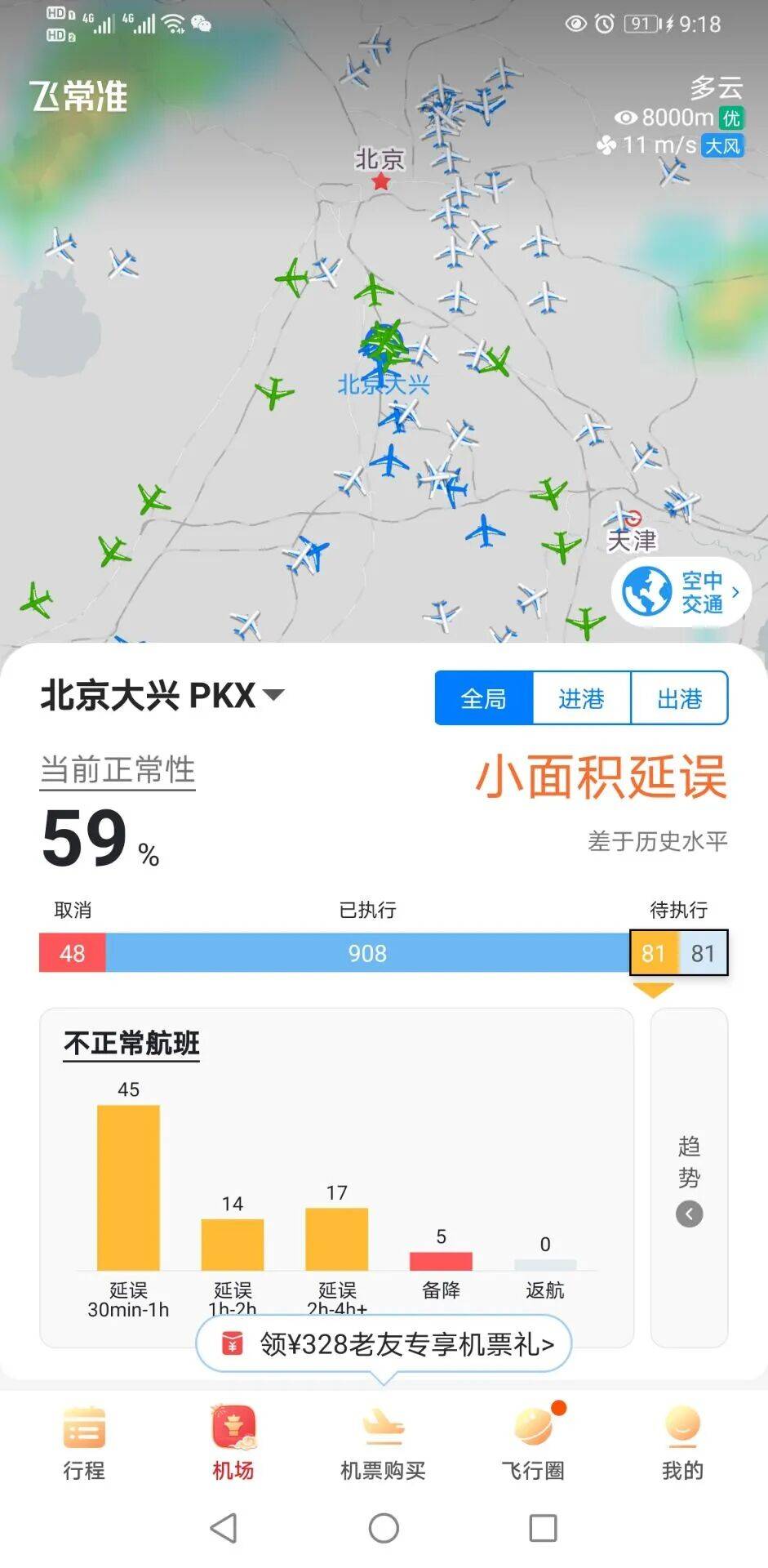Screen dimensions: 768x1568
Task: Open the 机票购买 ticket purchase tab
Action: (x=383, y=1443)
